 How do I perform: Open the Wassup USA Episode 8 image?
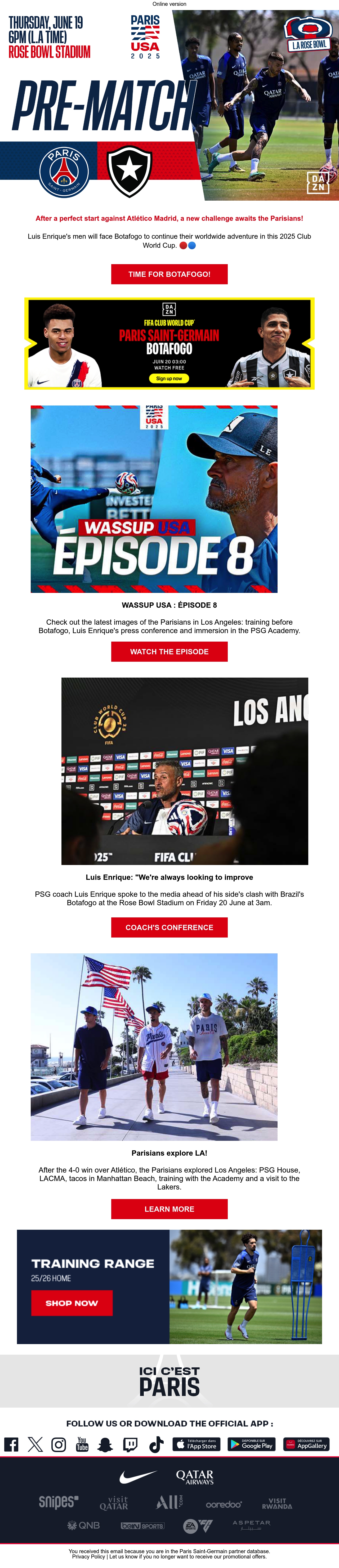154,498
